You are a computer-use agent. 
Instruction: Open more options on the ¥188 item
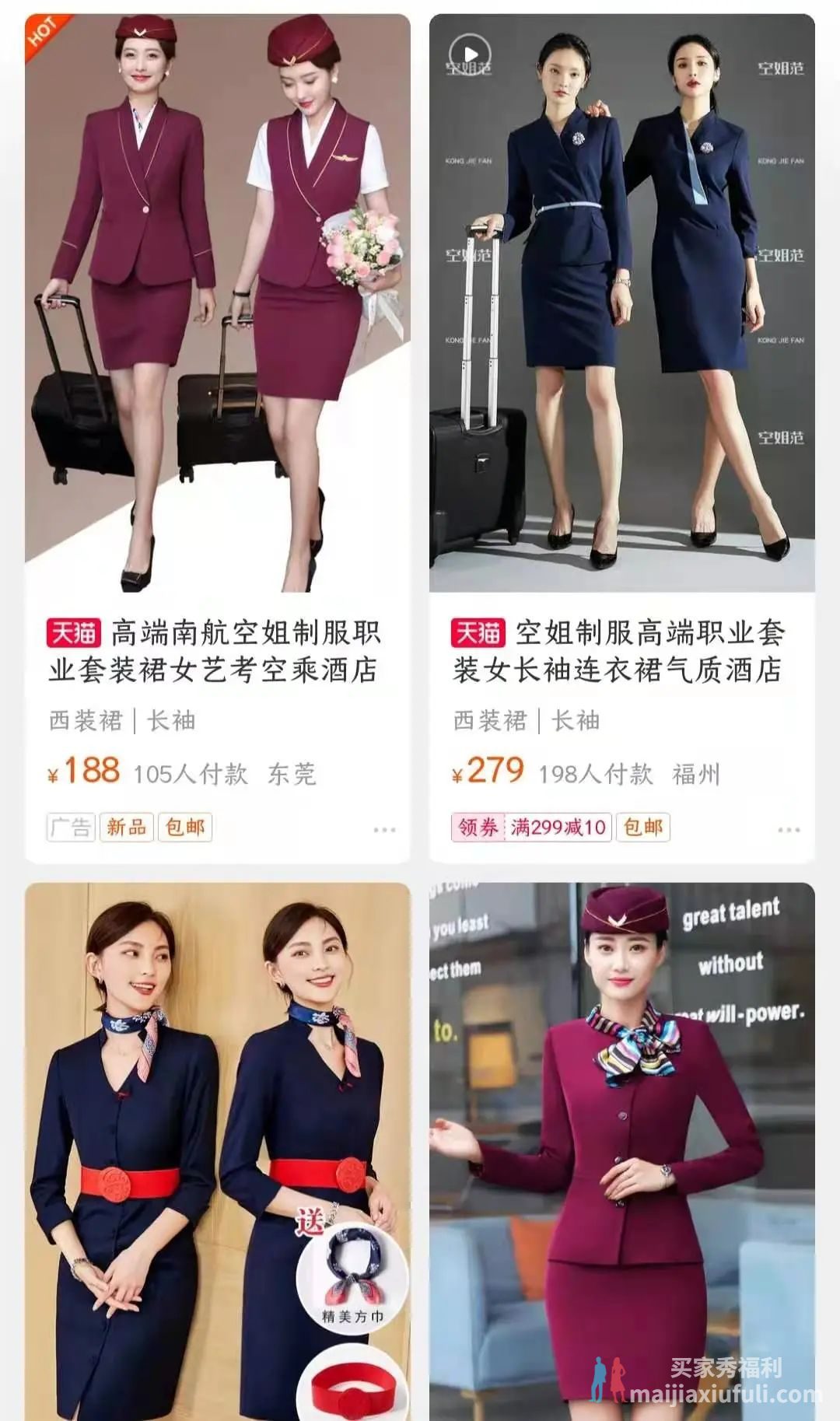[384, 830]
